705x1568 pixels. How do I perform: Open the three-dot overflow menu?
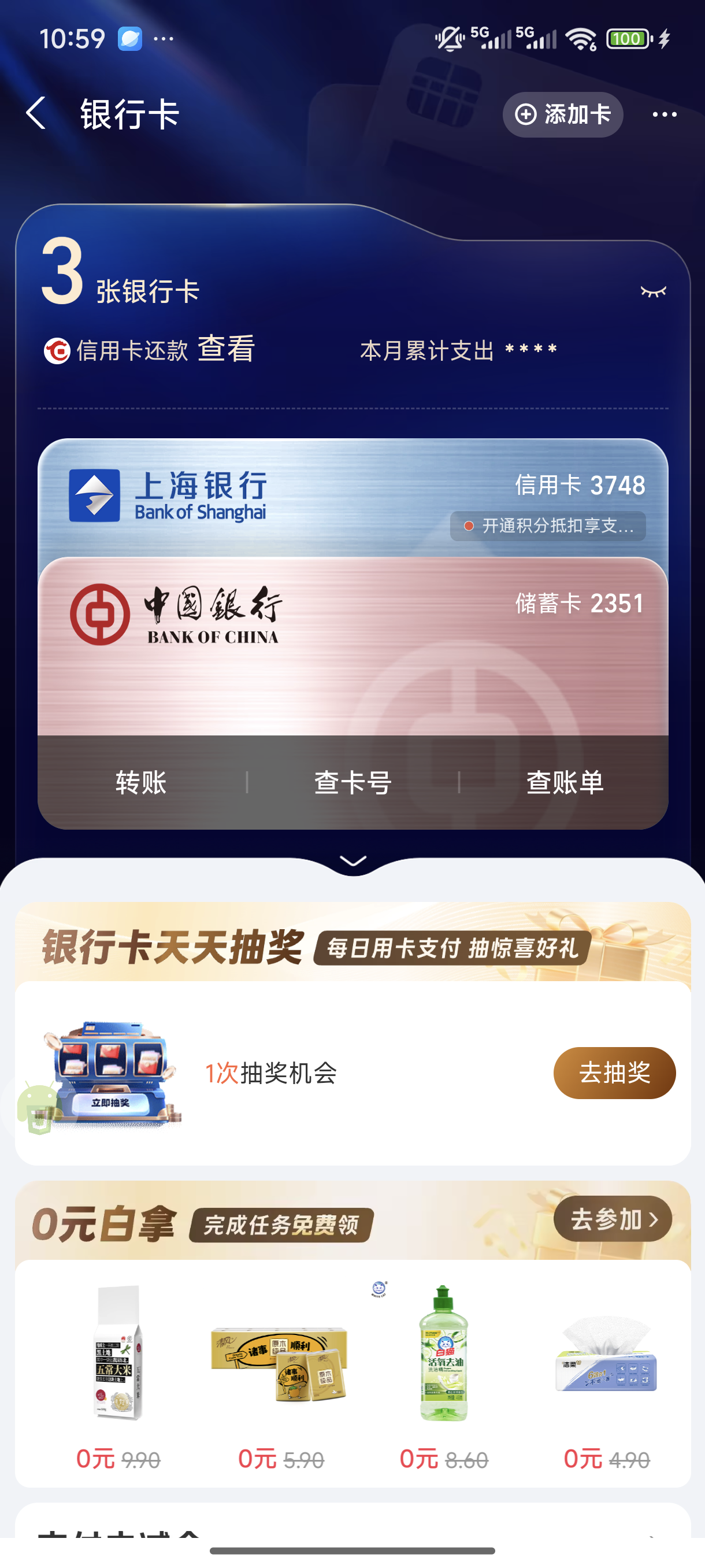664,114
